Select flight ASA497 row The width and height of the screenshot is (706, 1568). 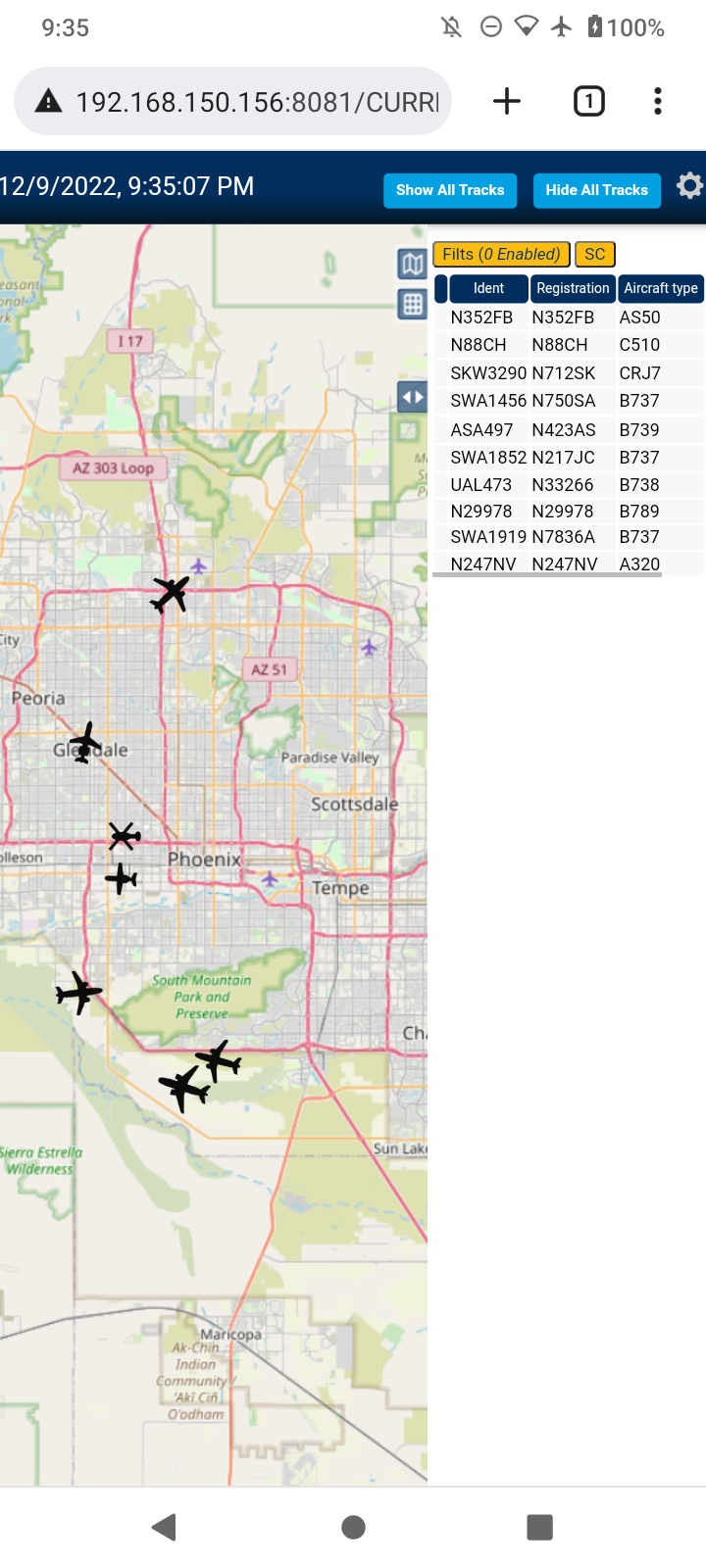[x=569, y=430]
